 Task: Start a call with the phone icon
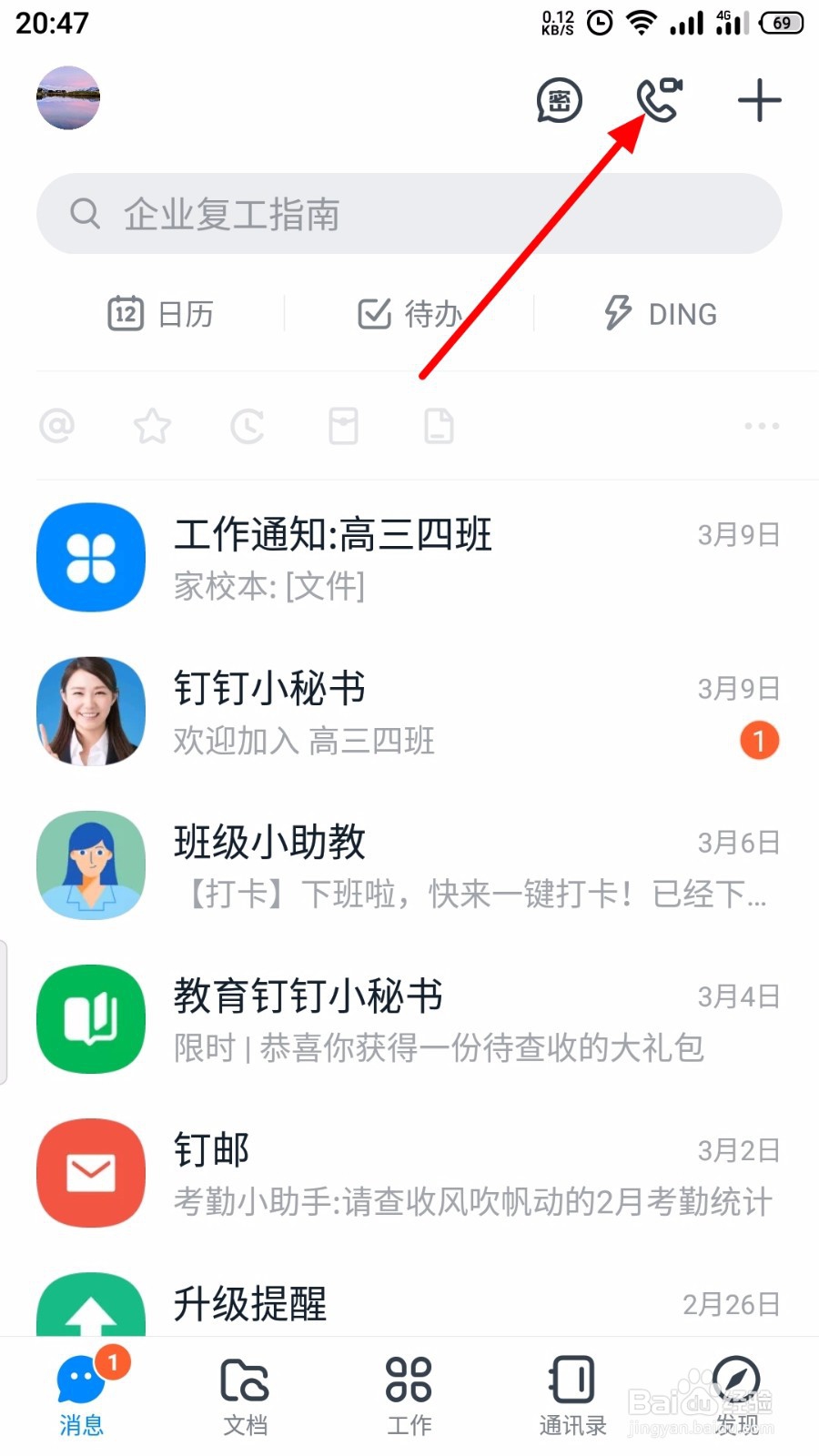coord(659,101)
